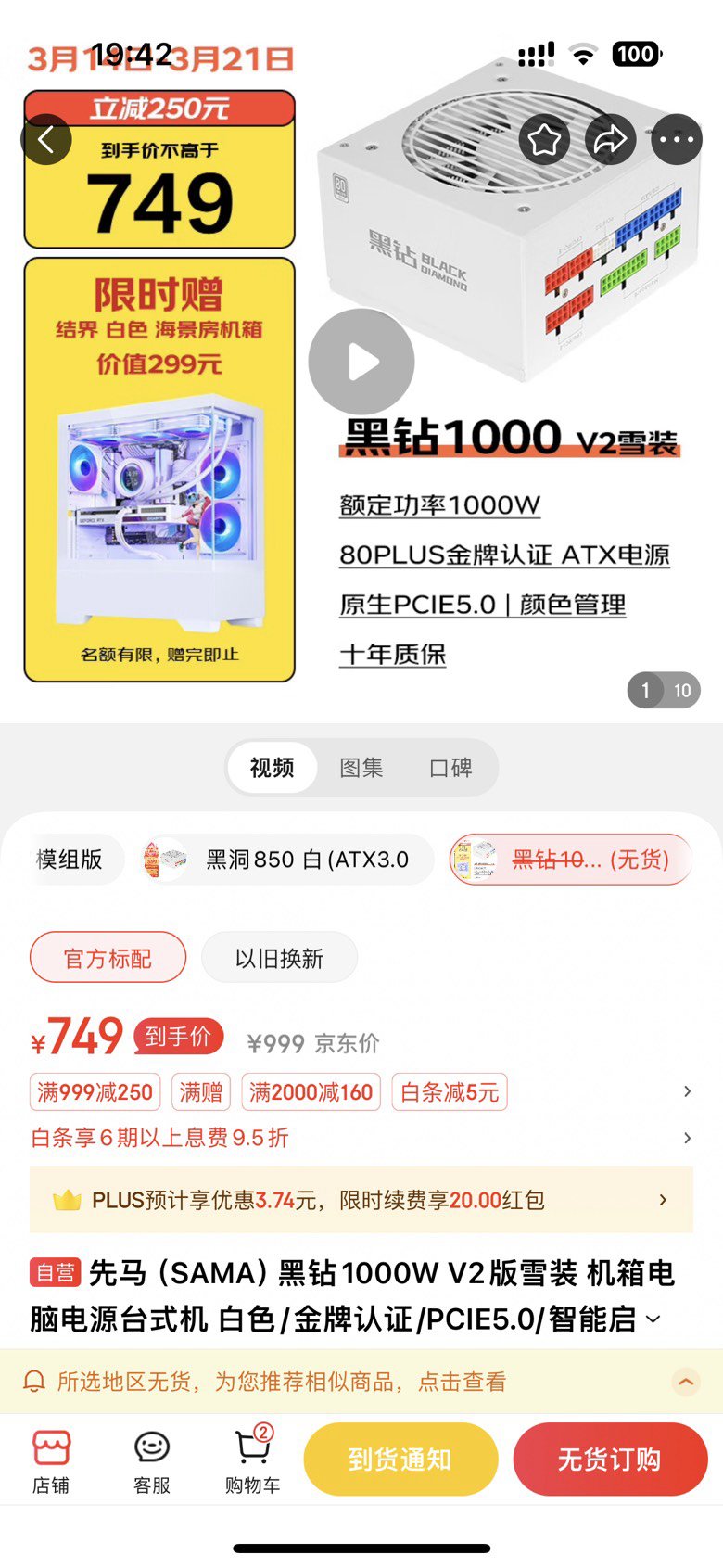The height and width of the screenshot is (1568, 723).
Task: Select the 官方标配 option
Action: (108, 958)
